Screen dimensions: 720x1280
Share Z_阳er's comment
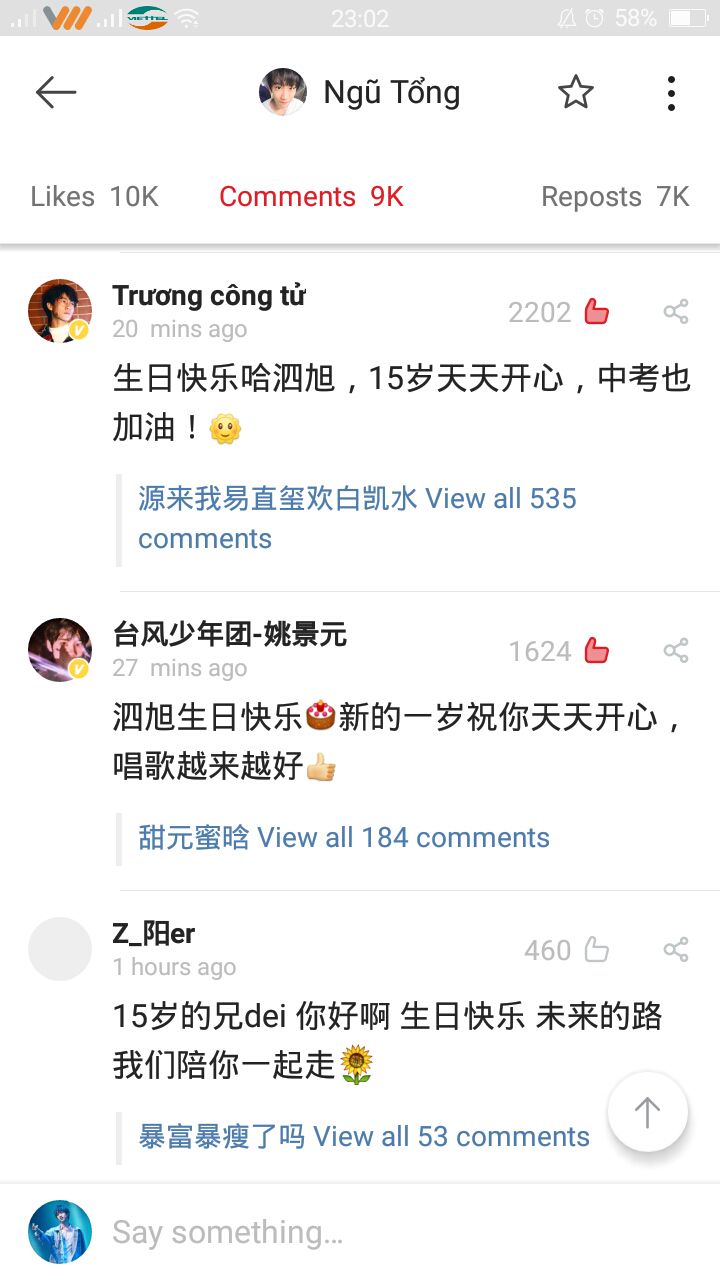pos(676,950)
